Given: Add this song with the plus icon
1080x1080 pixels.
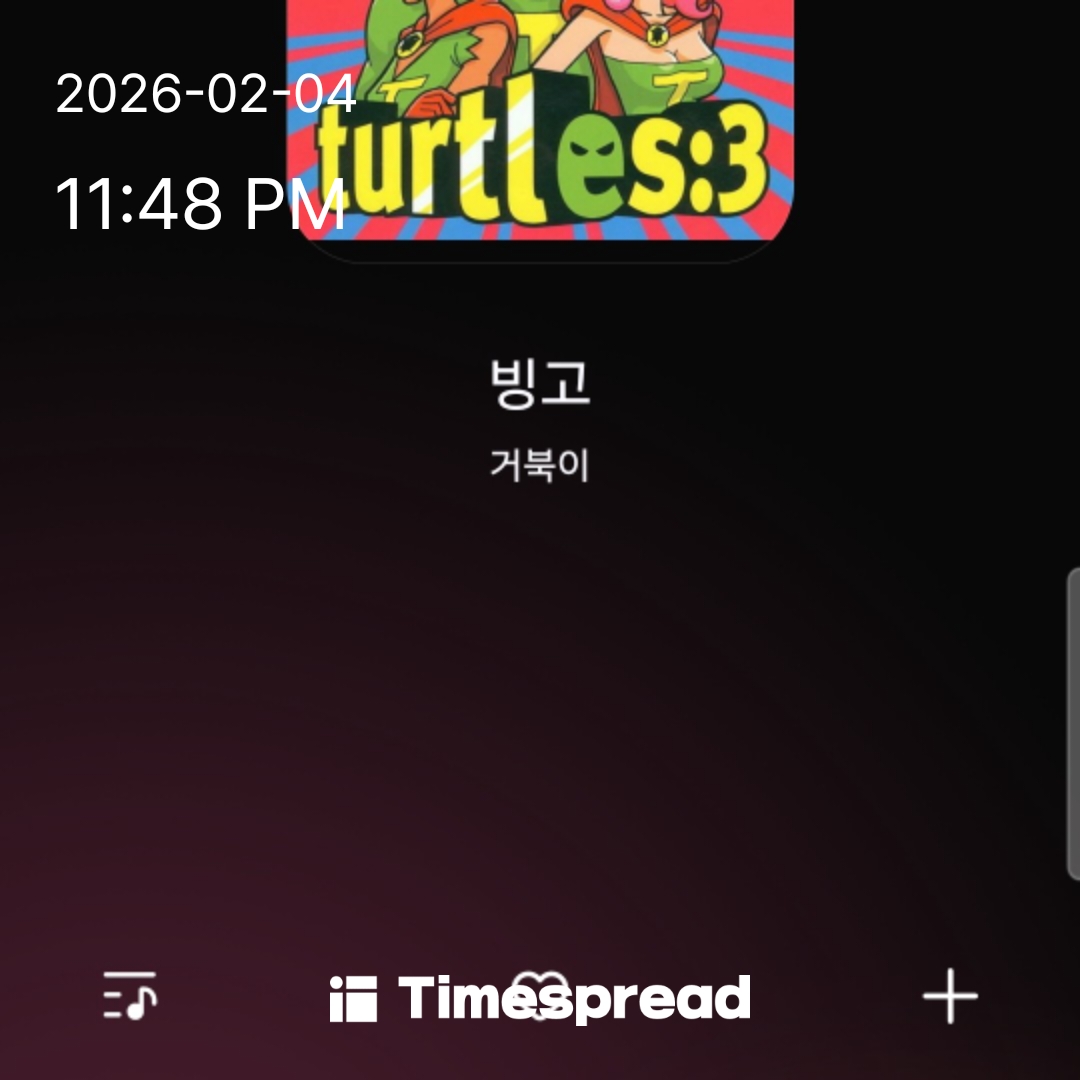Looking at the screenshot, I should (949, 996).
